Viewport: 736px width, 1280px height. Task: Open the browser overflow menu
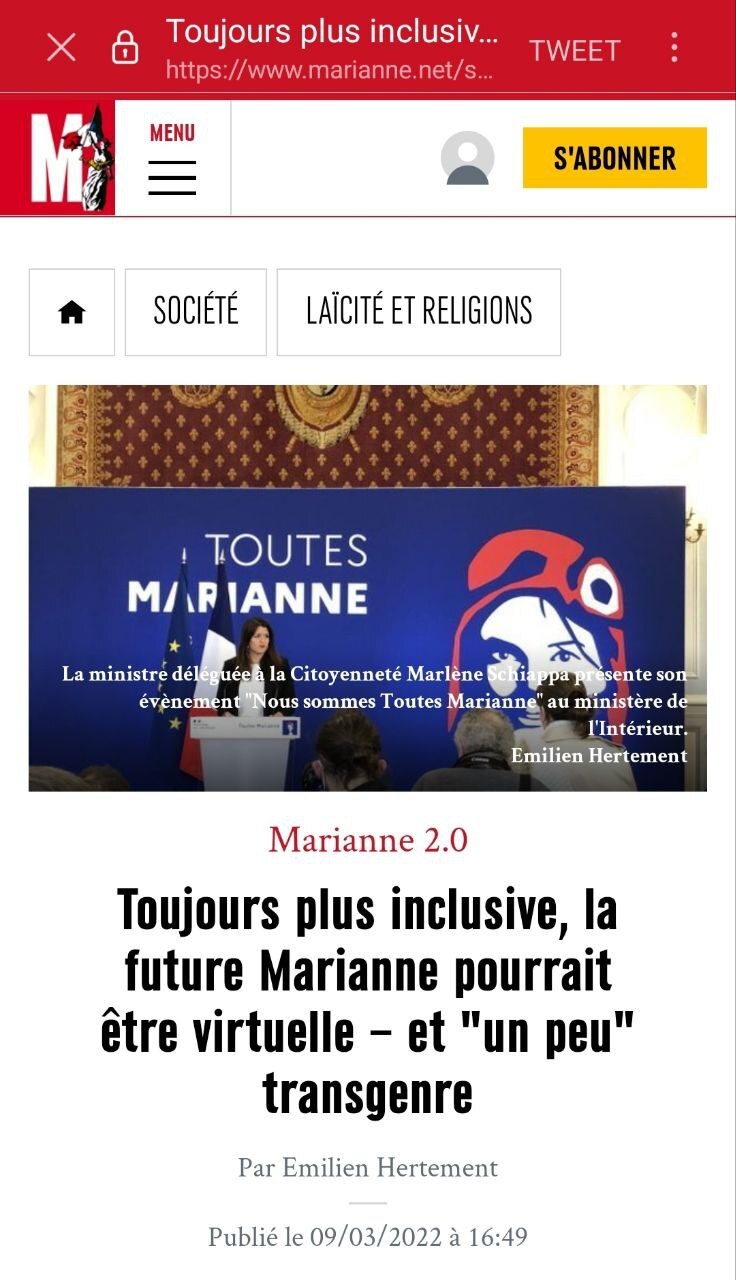point(674,47)
